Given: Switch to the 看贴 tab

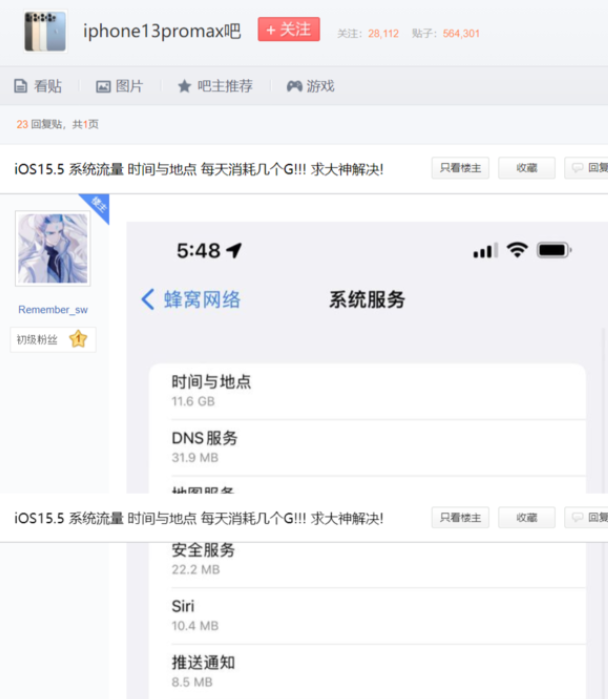Looking at the screenshot, I should pos(38,86).
